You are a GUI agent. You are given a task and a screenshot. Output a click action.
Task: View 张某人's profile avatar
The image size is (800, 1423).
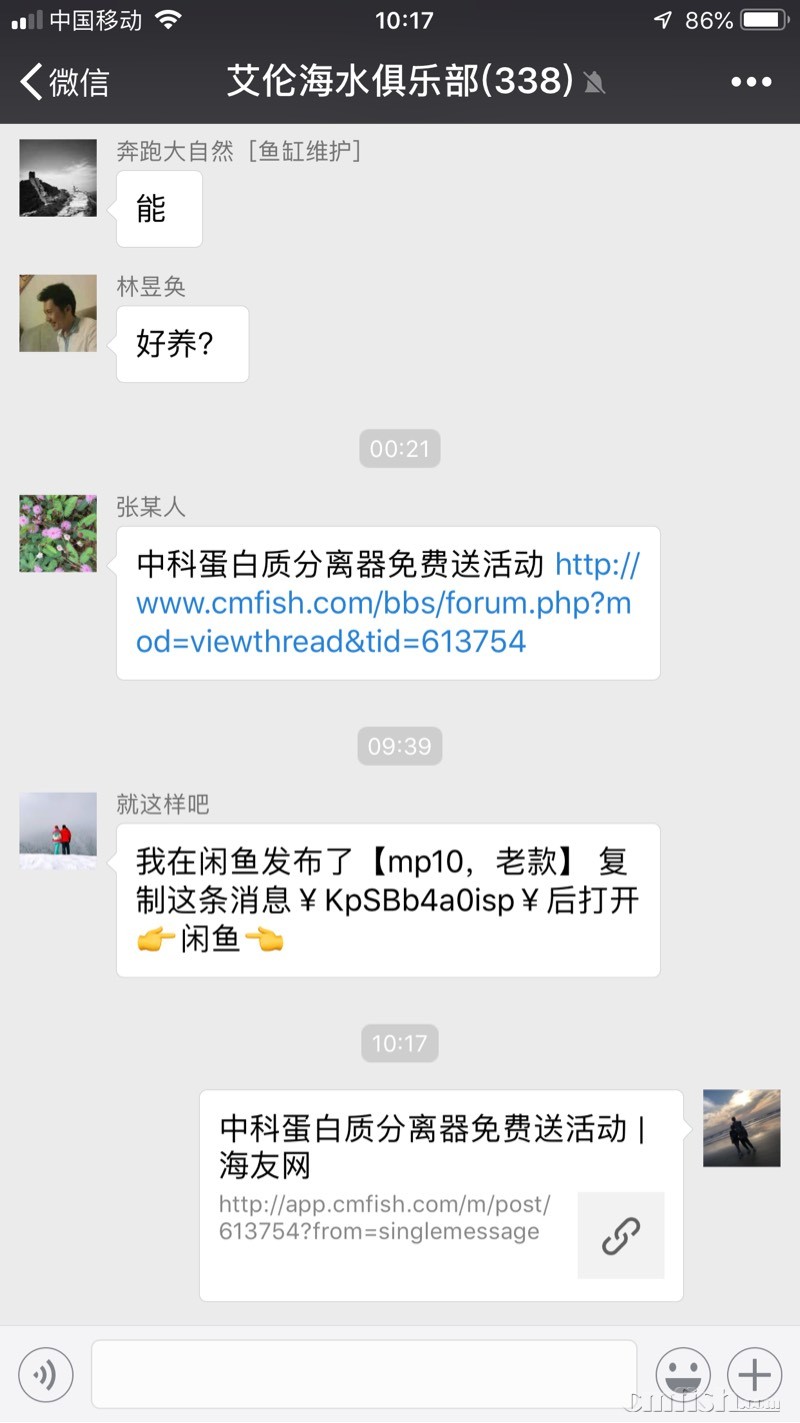[x=58, y=533]
